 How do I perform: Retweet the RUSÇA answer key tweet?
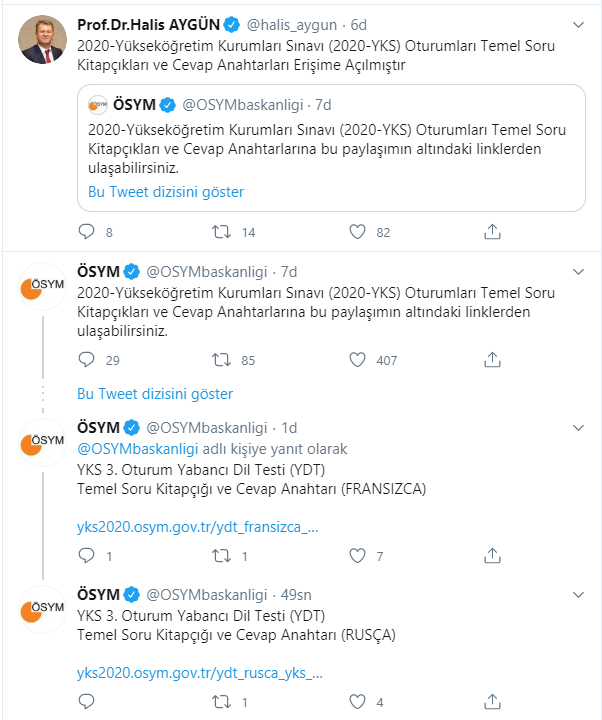point(223,703)
